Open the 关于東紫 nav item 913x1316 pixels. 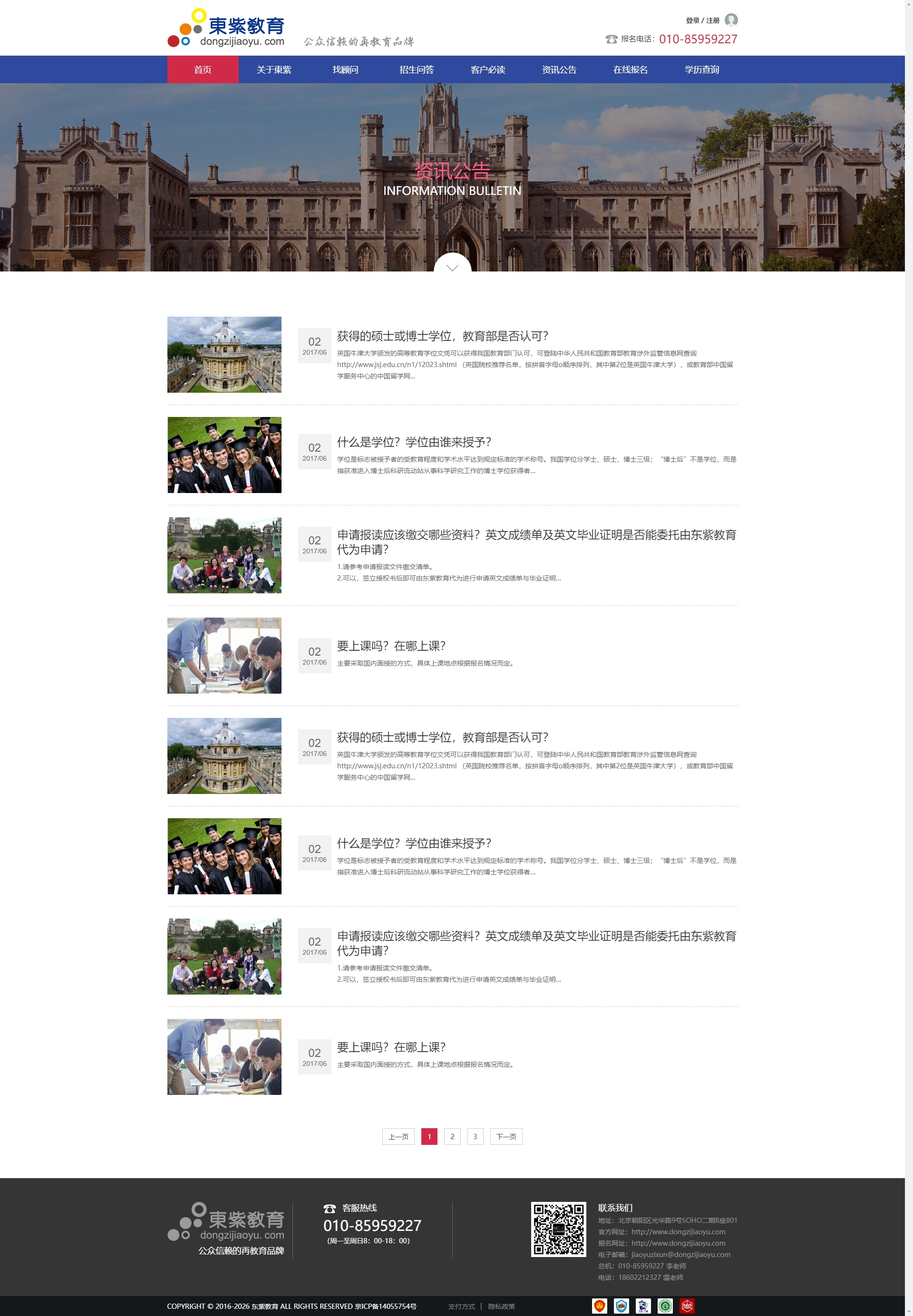[273, 70]
